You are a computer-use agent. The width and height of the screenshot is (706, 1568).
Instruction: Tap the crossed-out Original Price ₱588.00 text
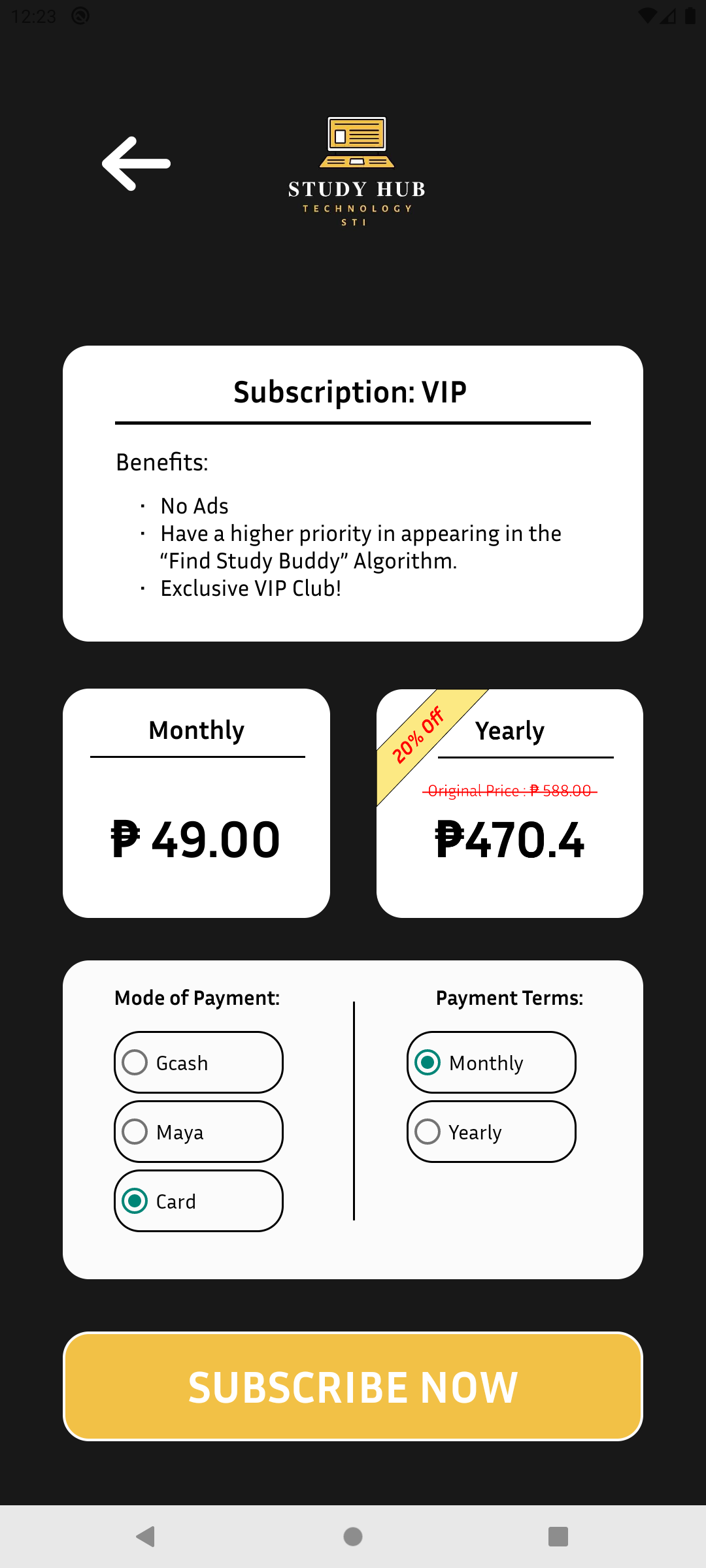511,791
